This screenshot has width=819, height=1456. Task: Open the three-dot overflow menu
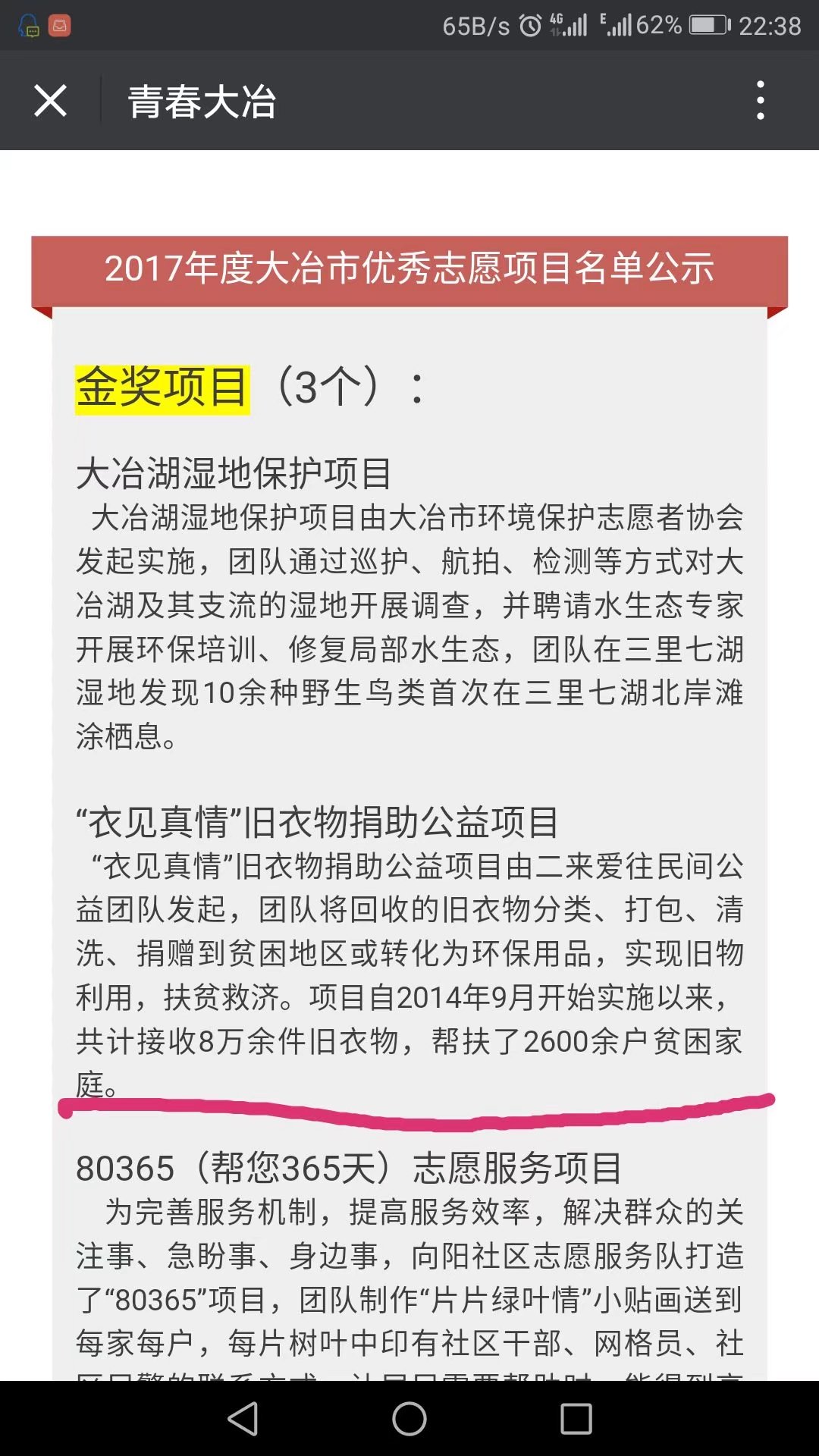760,101
